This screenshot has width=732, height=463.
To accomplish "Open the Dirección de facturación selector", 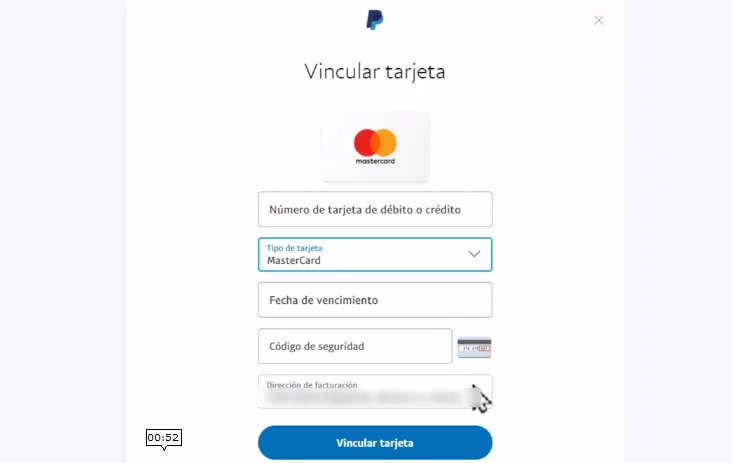I will pos(374,391).
